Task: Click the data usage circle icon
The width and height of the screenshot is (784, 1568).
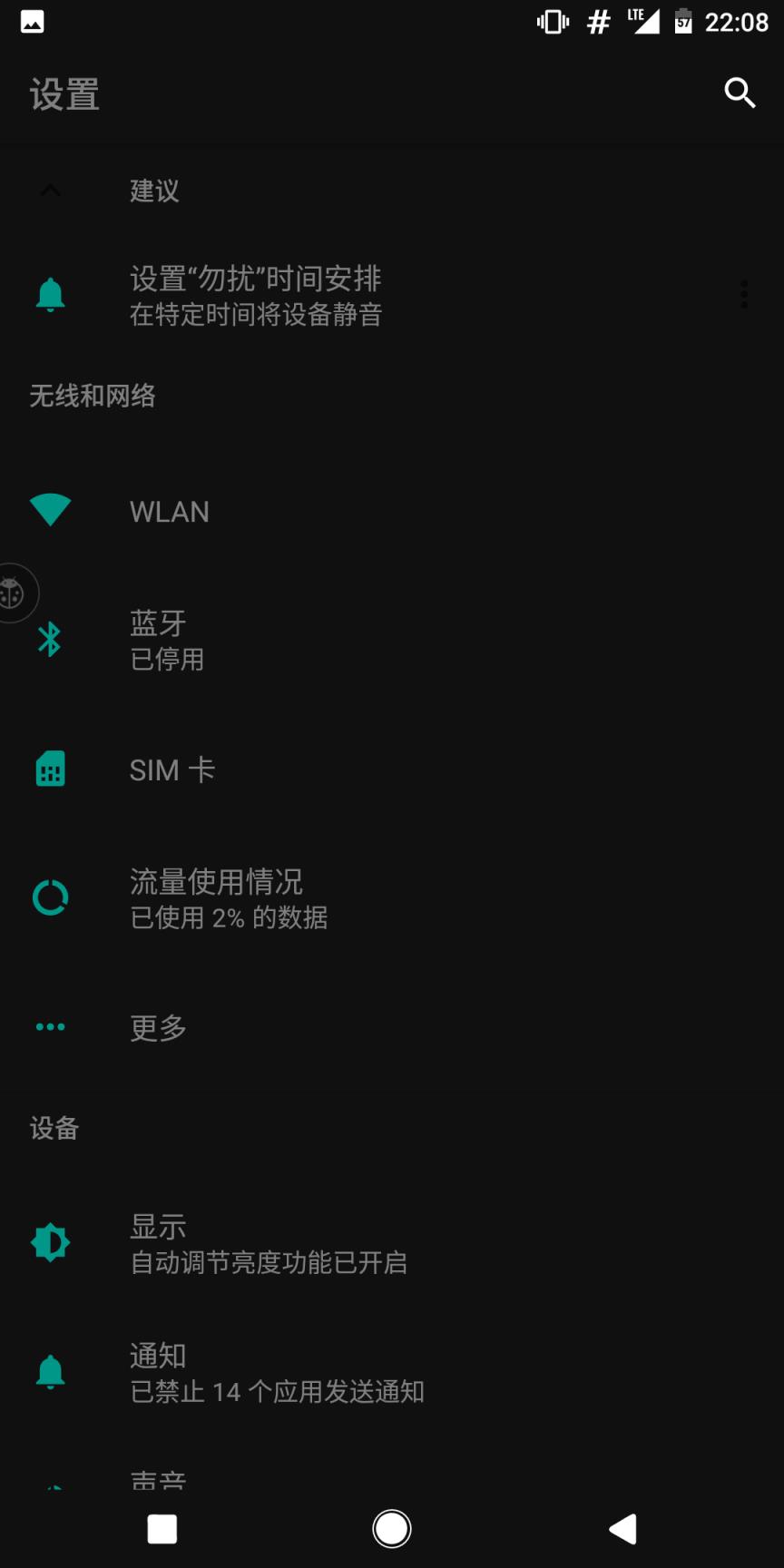Action: click(50, 897)
